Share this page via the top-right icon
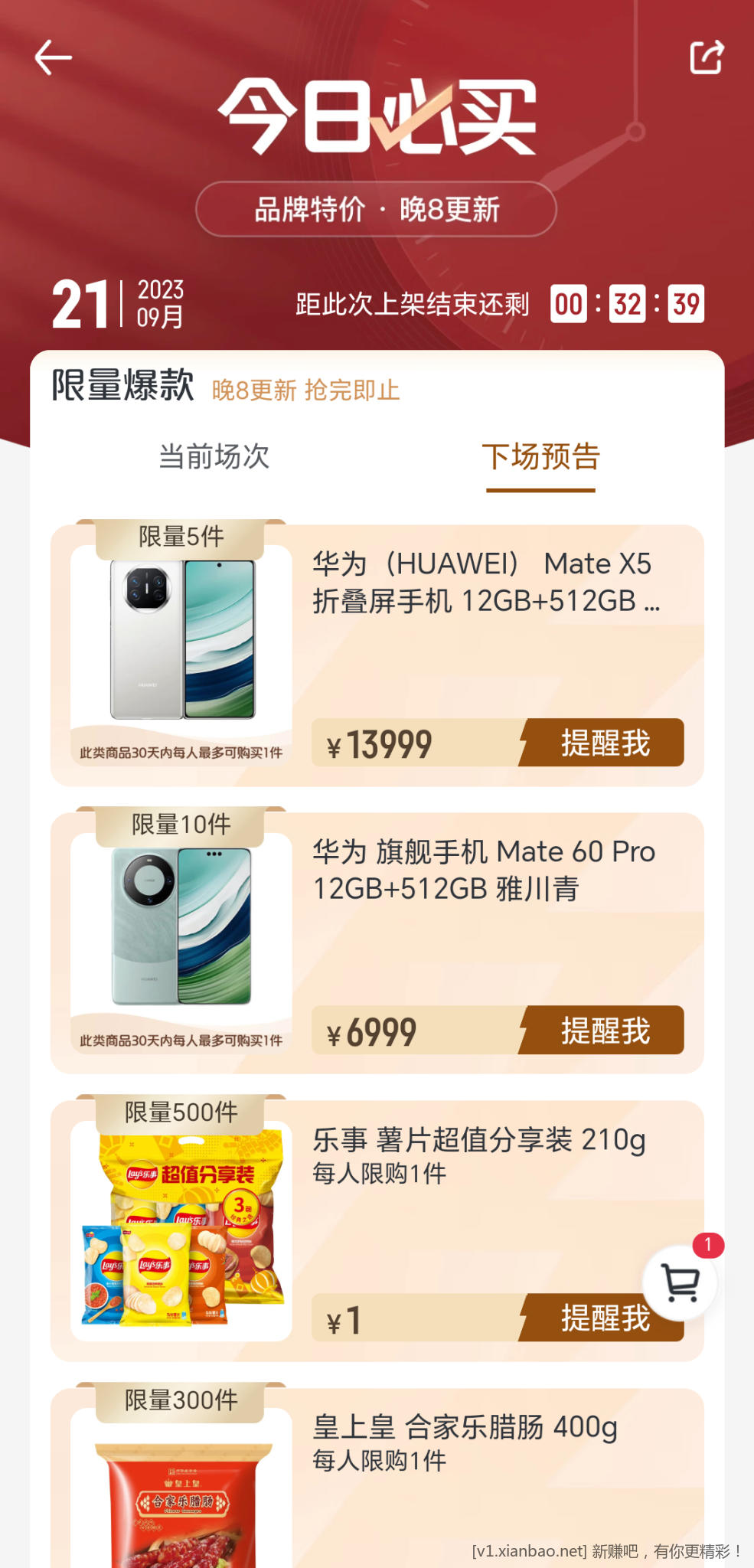 click(x=706, y=57)
